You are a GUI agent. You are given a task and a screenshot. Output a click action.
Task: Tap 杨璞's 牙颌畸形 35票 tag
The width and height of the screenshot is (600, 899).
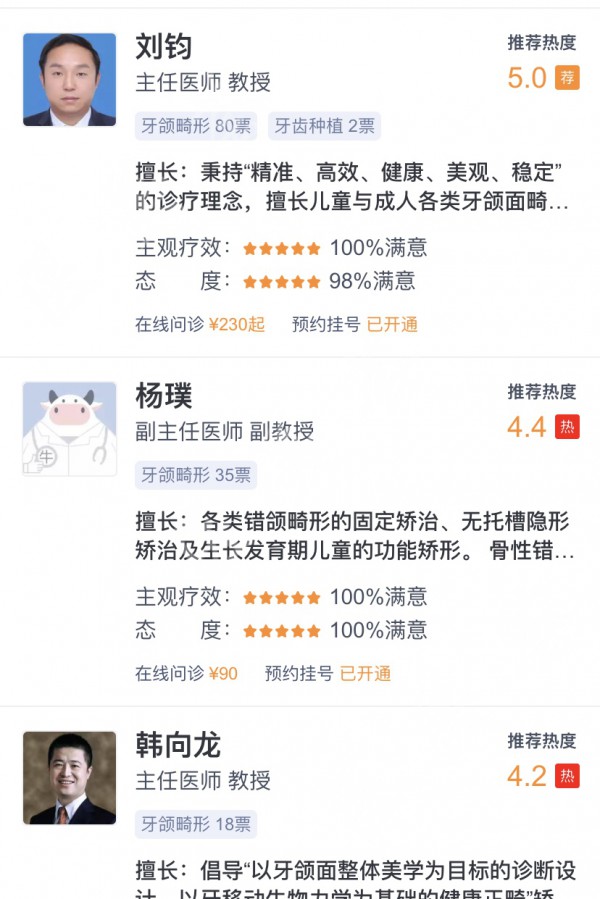point(196,475)
